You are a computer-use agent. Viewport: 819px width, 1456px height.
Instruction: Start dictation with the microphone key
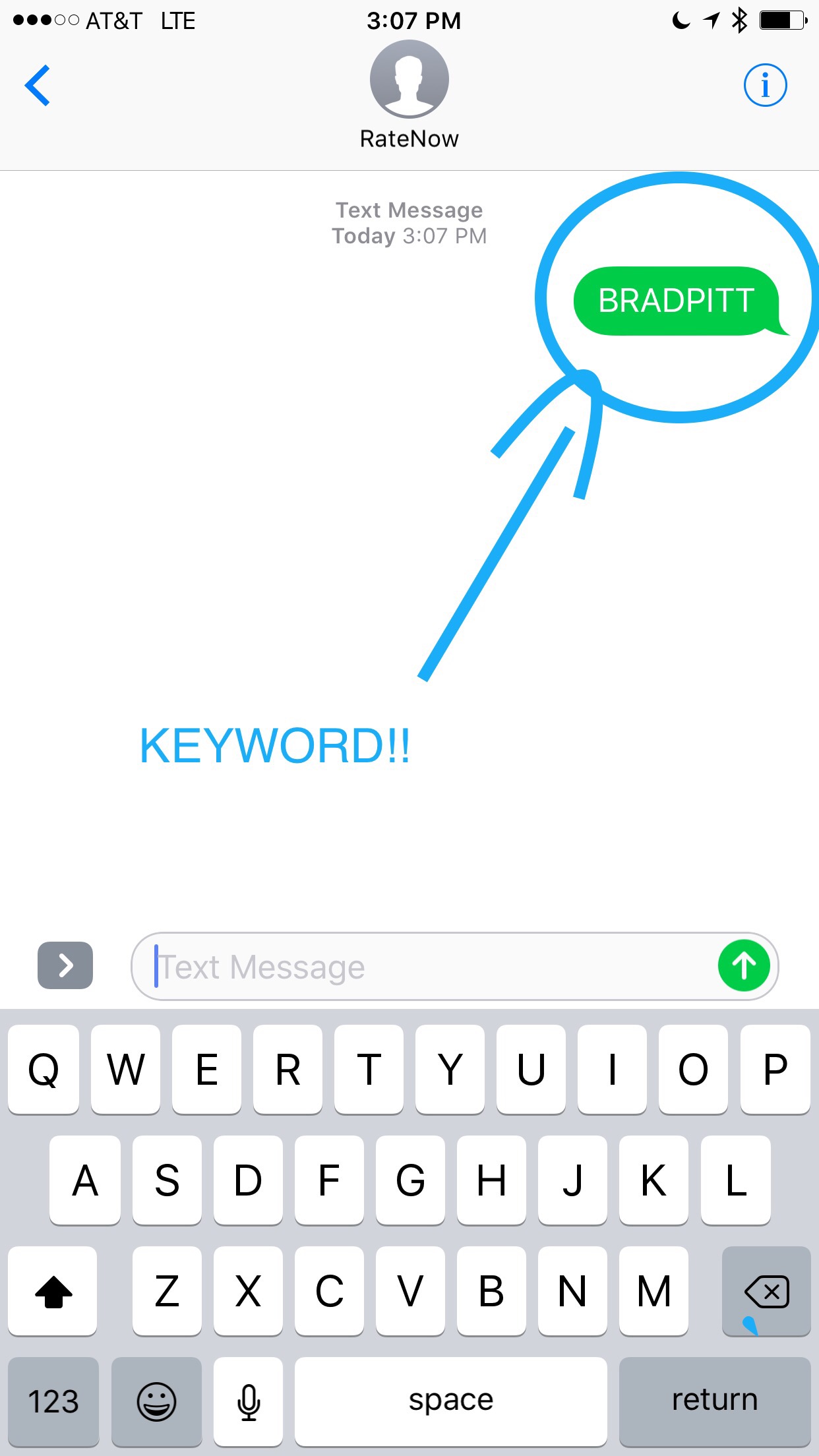click(248, 1401)
